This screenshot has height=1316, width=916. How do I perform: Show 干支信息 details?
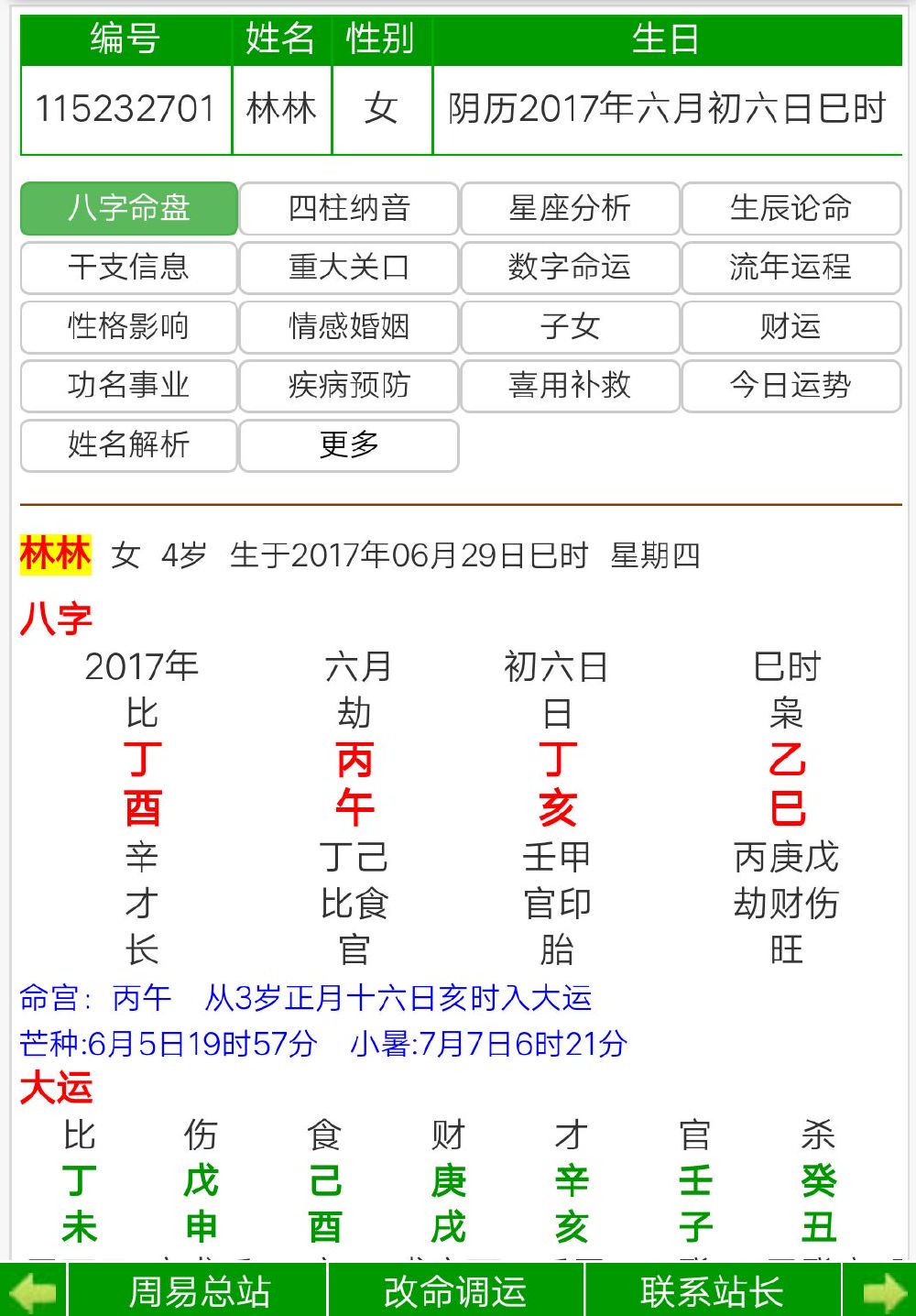pyautogui.click(x=129, y=268)
